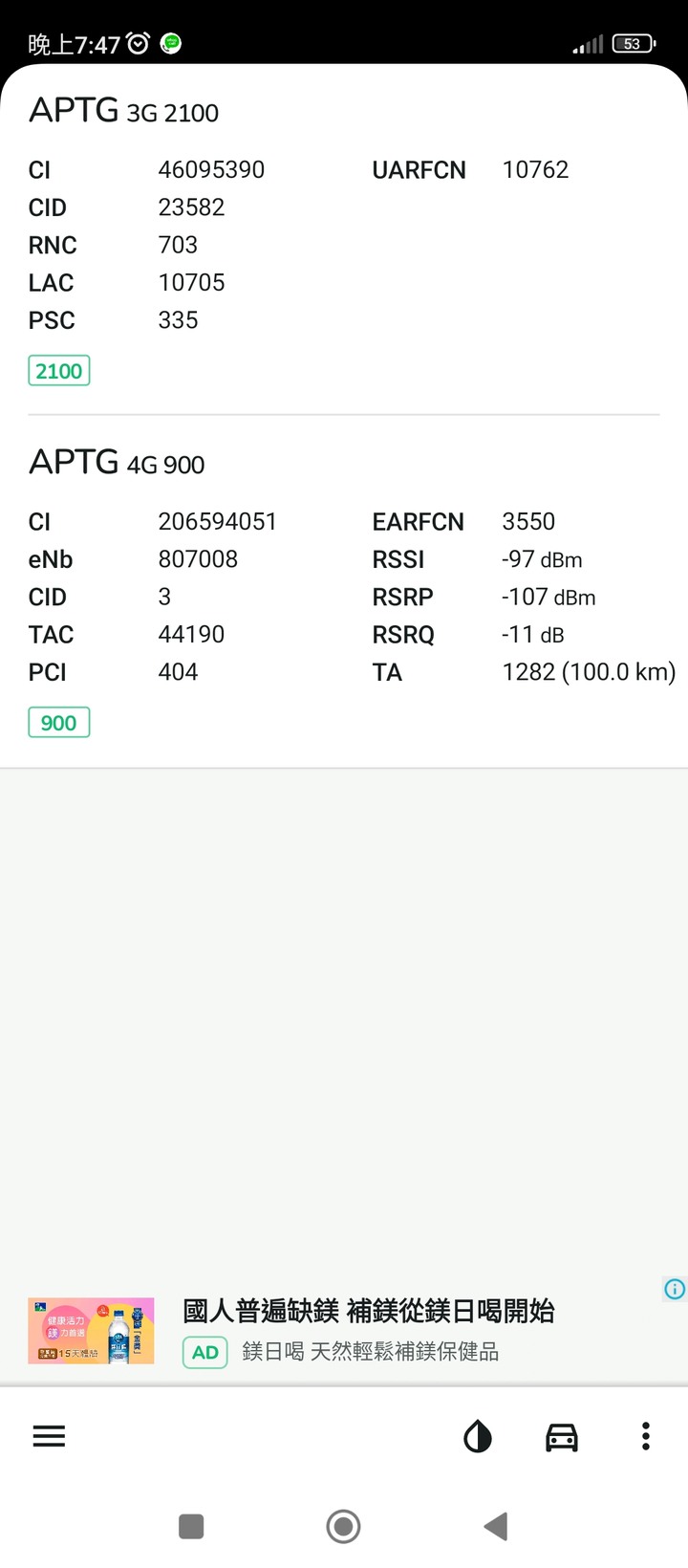Image resolution: width=688 pixels, height=1568 pixels.
Task: Open the APTG 4G 900 cell card
Action: 344,591
